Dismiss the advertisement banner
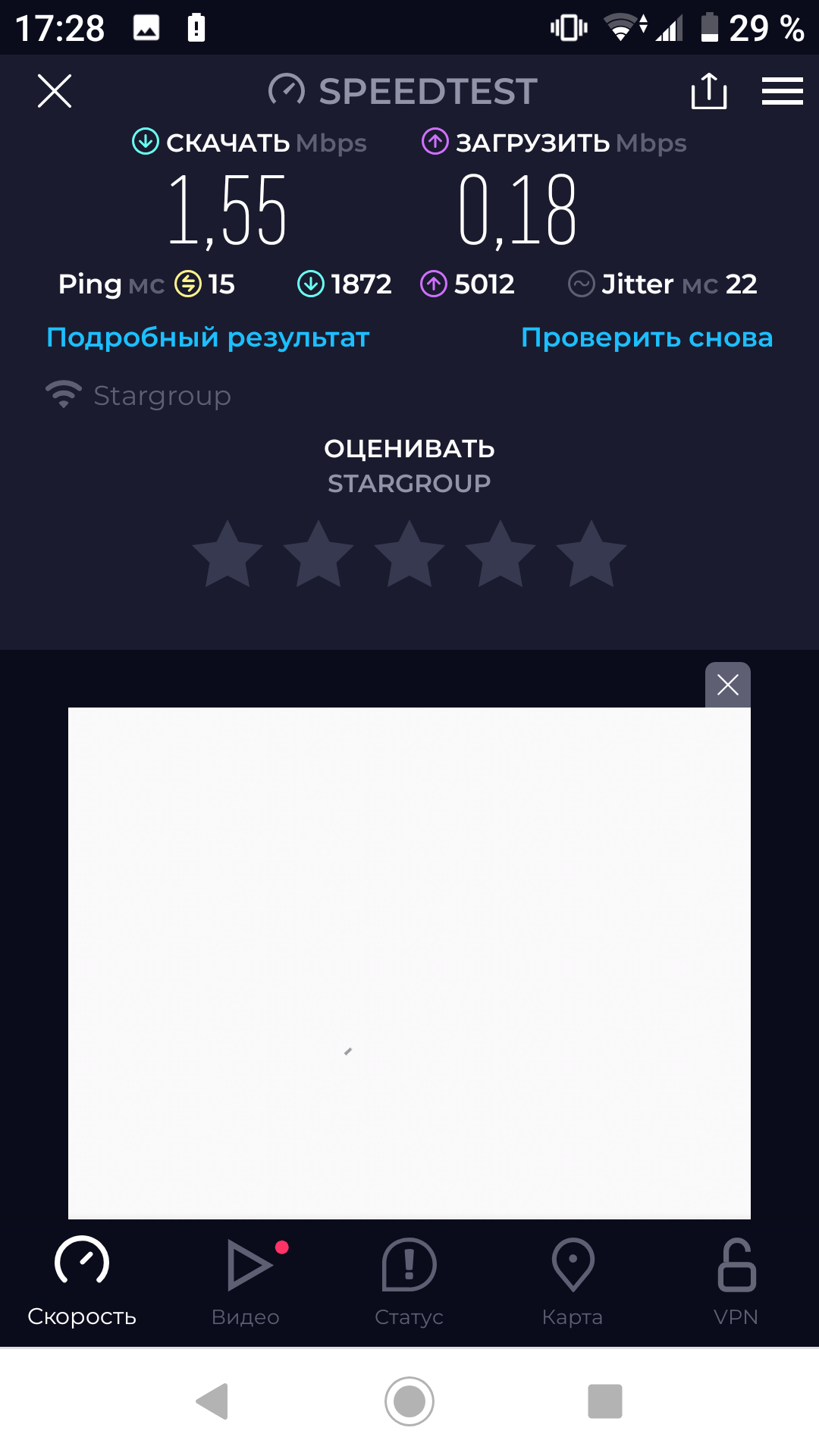Image resolution: width=819 pixels, height=1456 pixels. (x=727, y=685)
